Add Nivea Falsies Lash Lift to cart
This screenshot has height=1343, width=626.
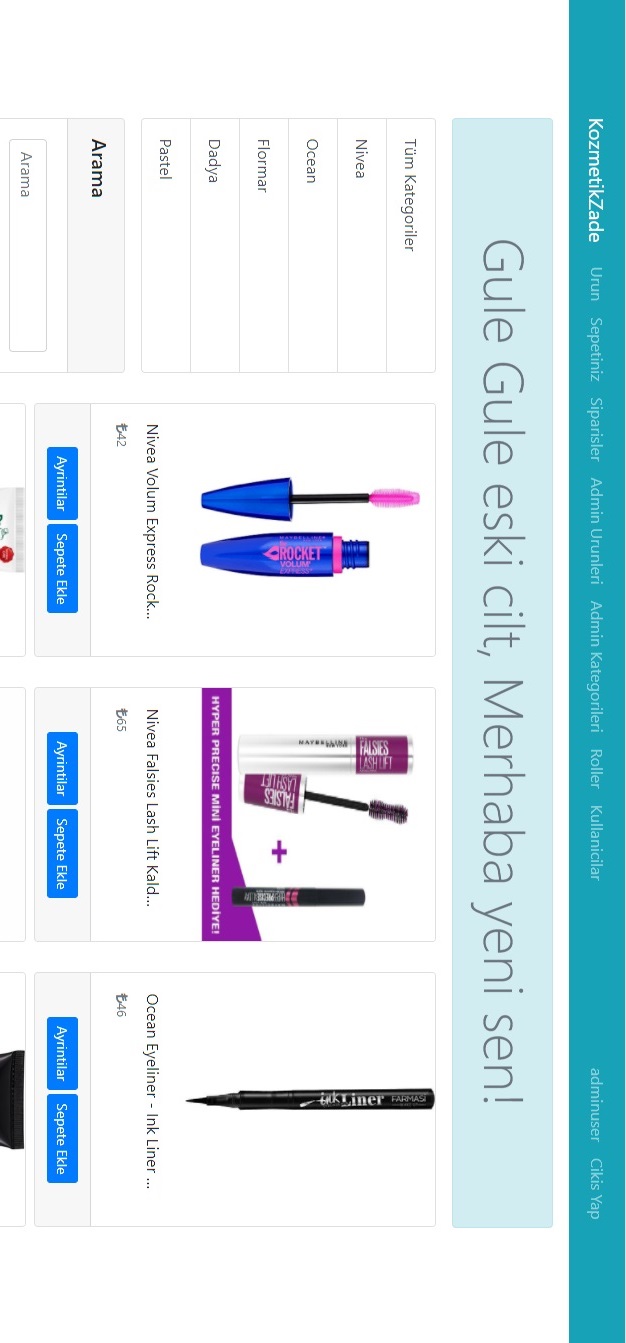[x=62, y=853]
